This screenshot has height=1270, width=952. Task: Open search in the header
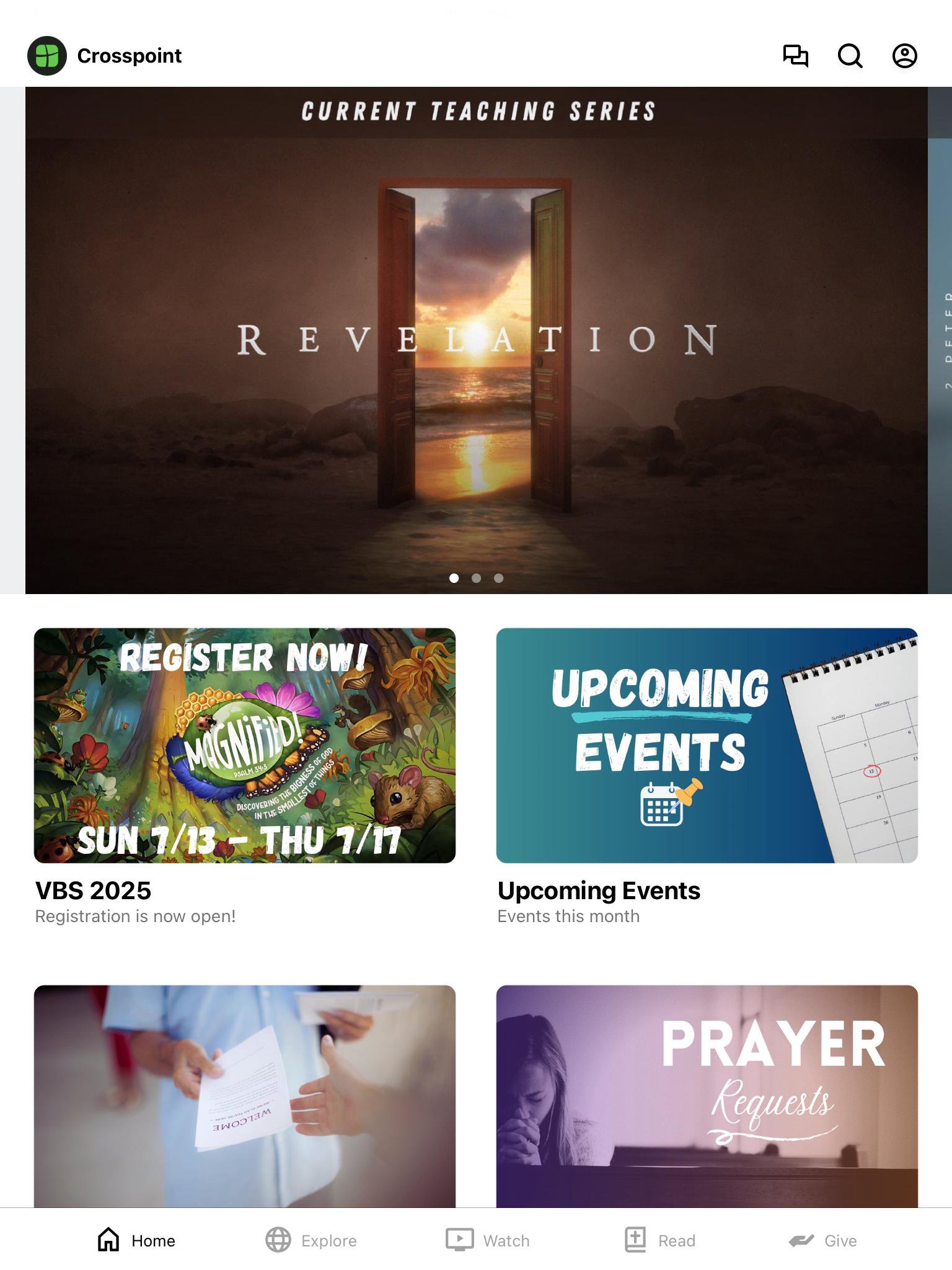[x=850, y=56]
